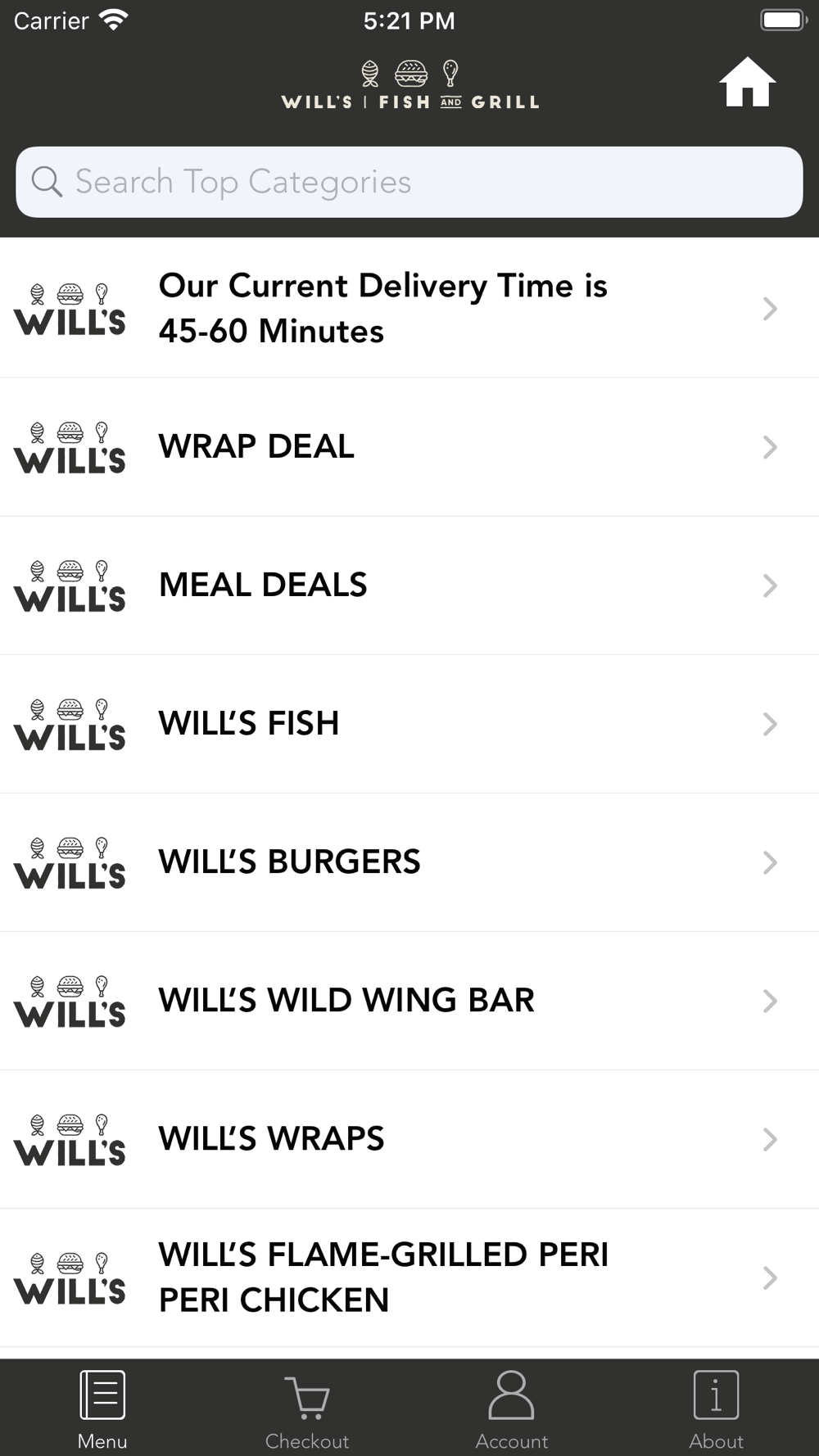Go to the WILL'S WRAPS category

[409, 1139]
